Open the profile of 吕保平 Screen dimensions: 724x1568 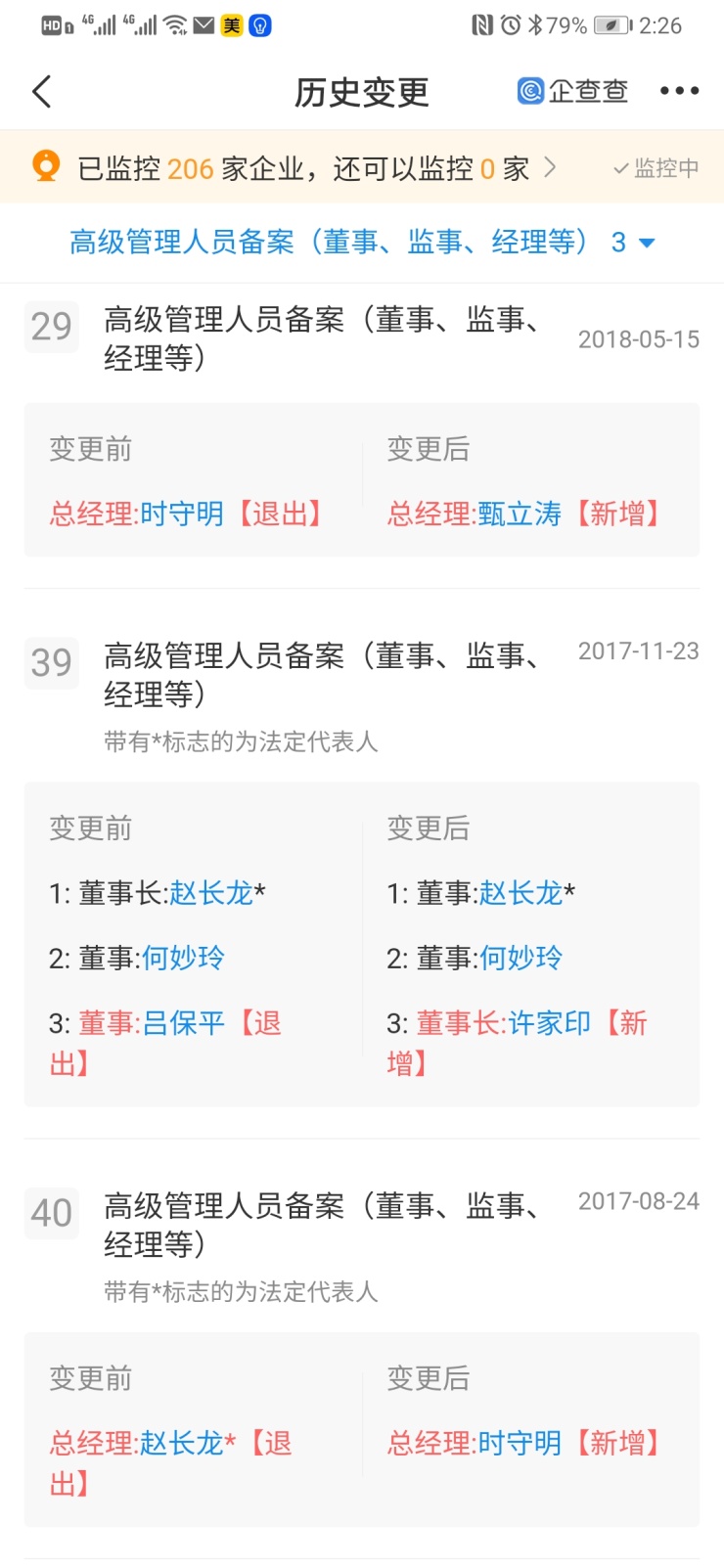pyautogui.click(x=184, y=1023)
